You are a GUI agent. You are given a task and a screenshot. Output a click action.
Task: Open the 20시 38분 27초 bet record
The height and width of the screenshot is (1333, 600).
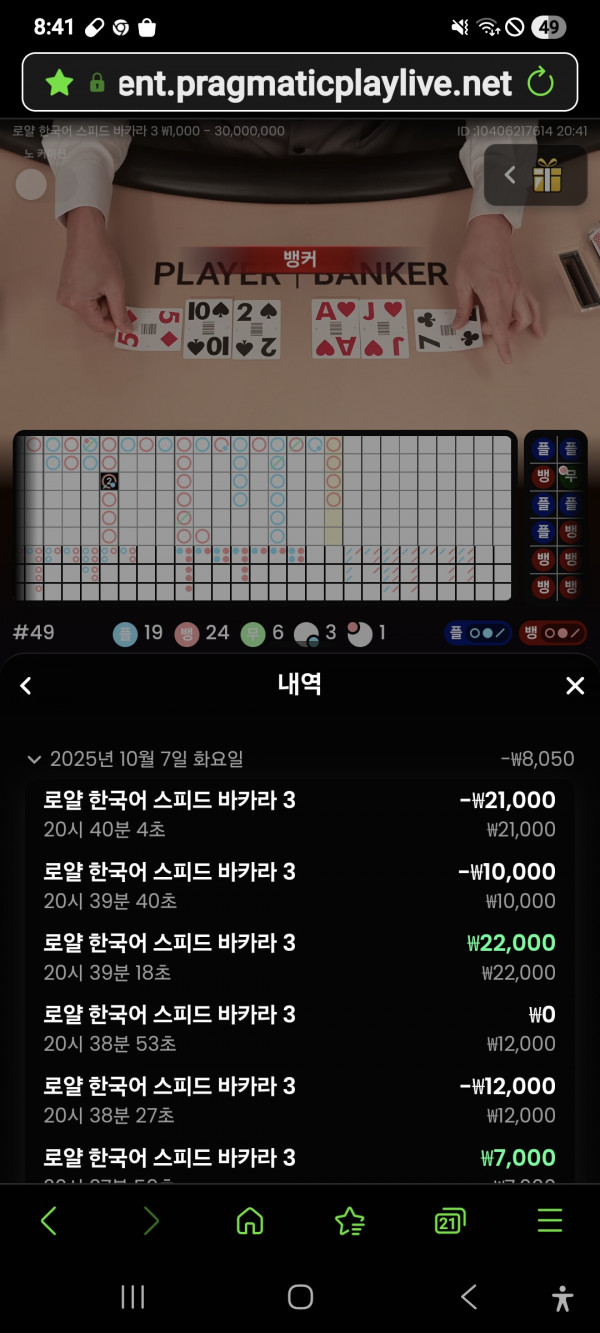(300, 1100)
